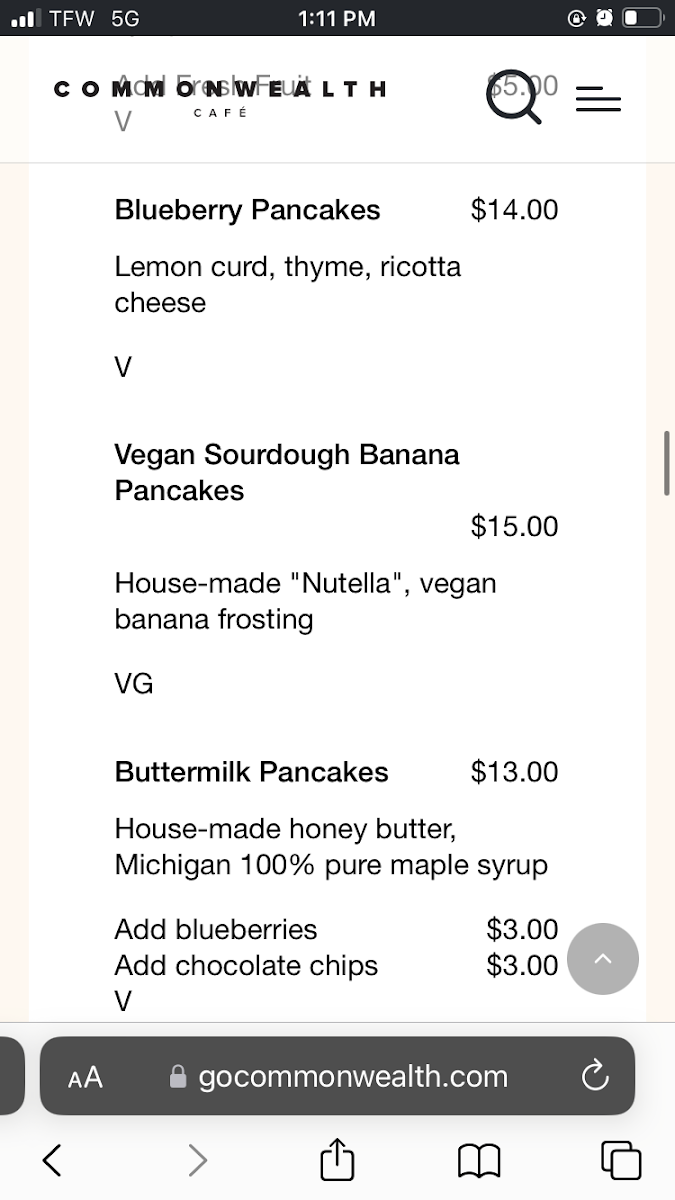Viewport: 675px width, 1200px height.
Task: Share this page
Action: (x=337, y=1160)
